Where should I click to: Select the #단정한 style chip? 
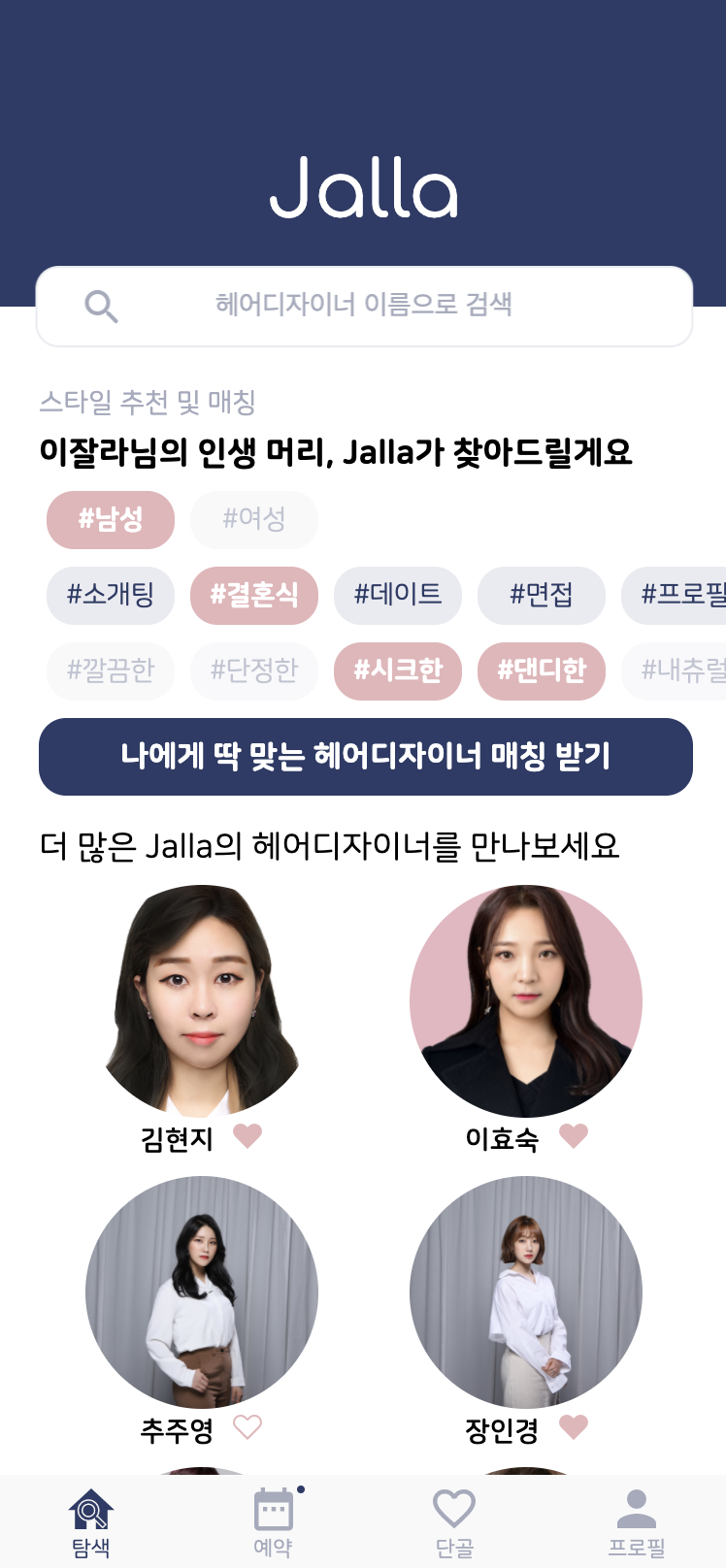point(254,670)
